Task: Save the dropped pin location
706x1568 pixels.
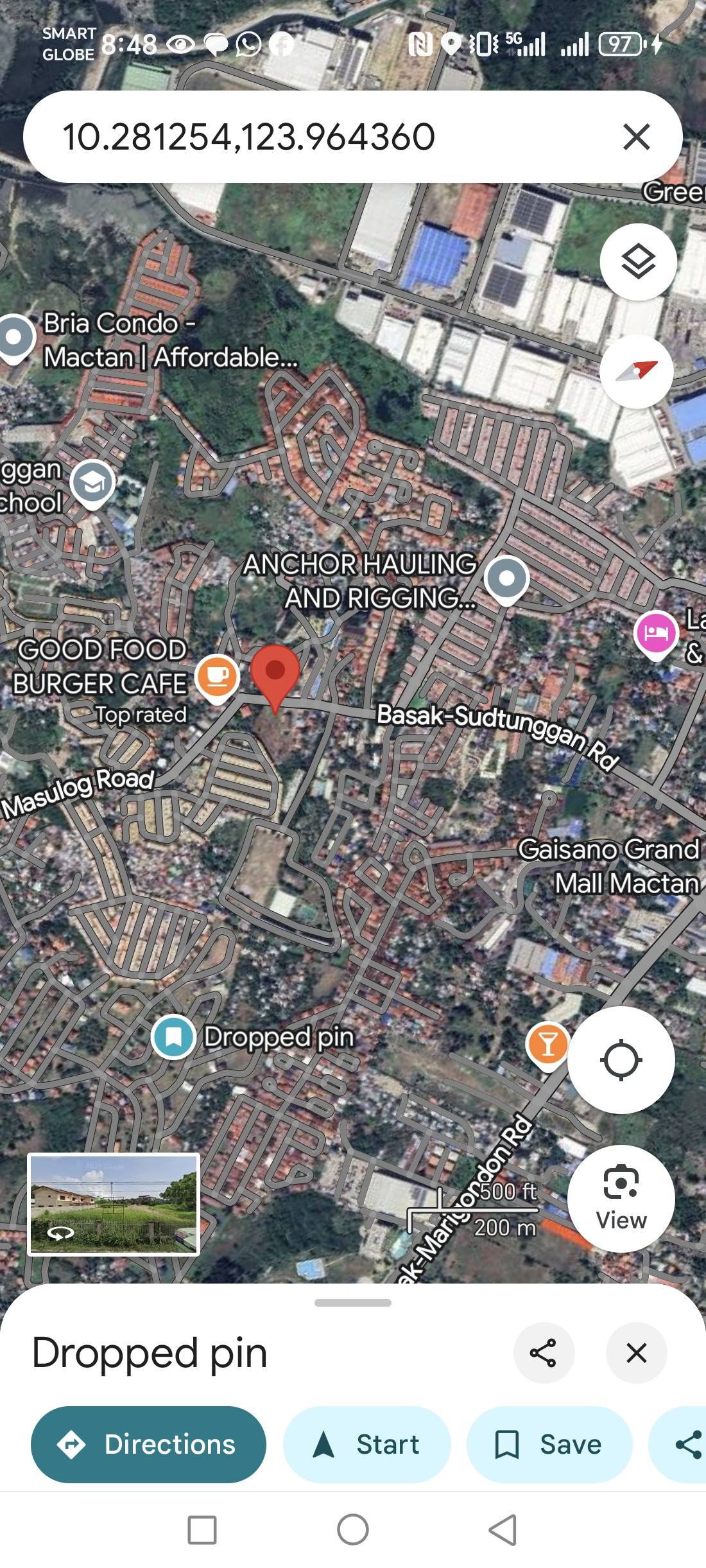Action: (549, 1444)
